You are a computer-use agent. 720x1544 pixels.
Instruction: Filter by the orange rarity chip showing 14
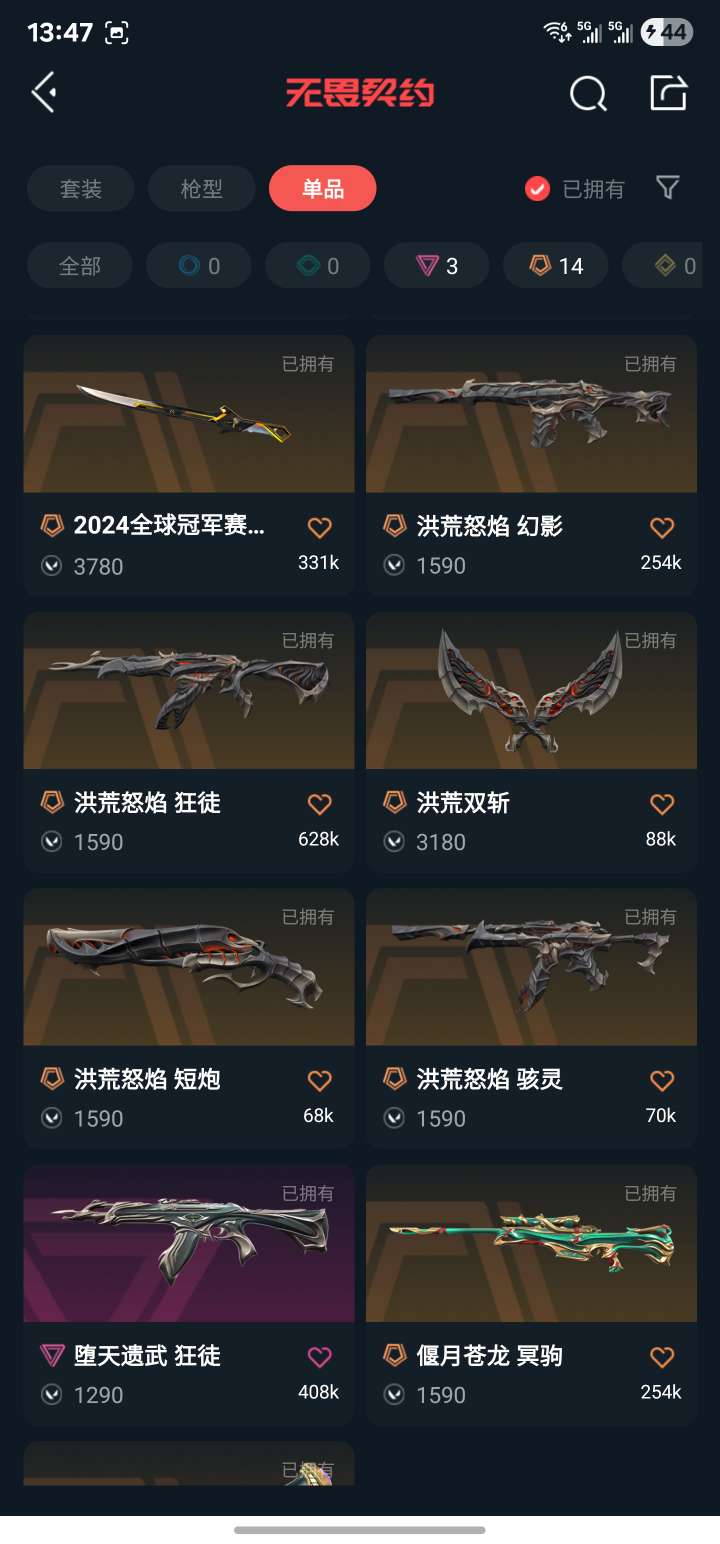[x=555, y=266]
